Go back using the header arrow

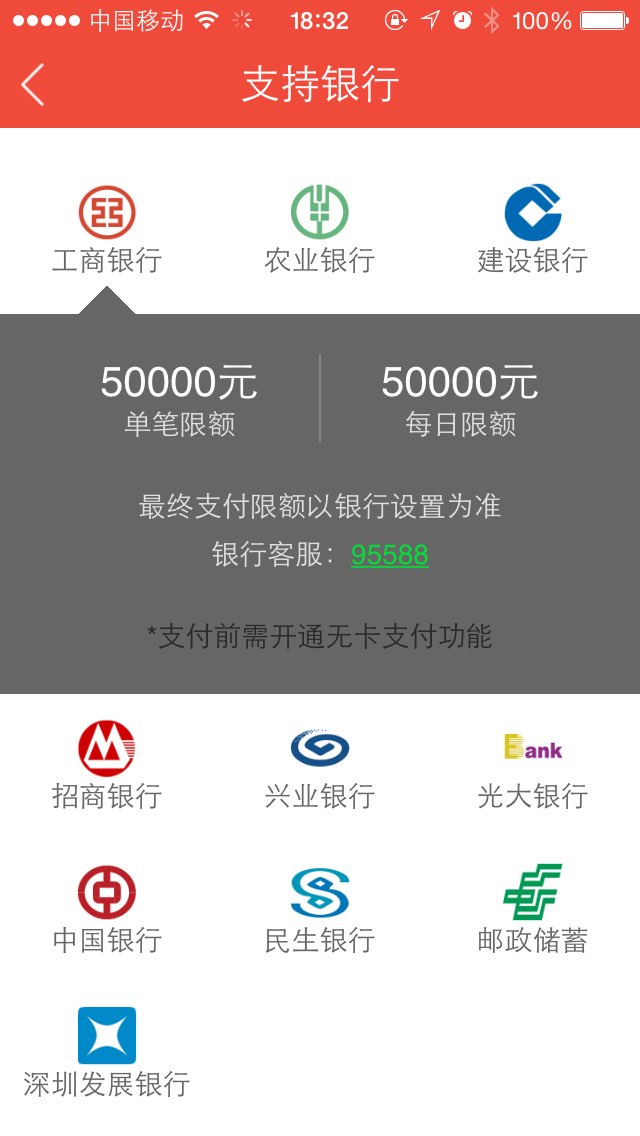pyautogui.click(x=33, y=84)
